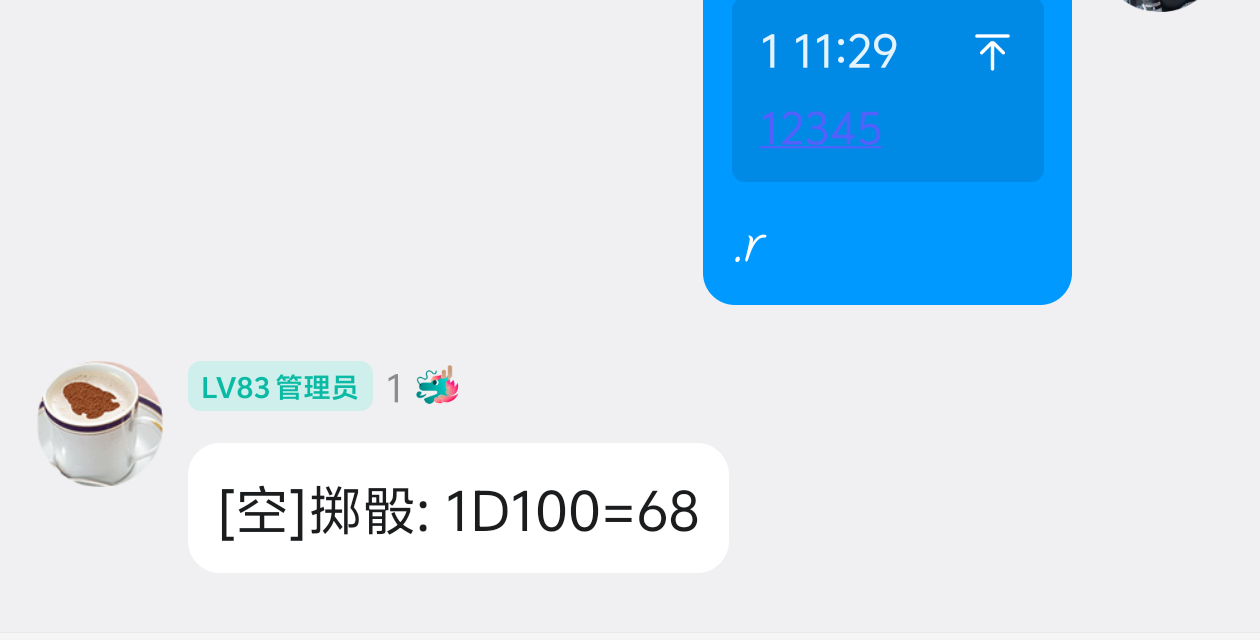This screenshot has width=1260, height=640.
Task: Jump to the quoted message via arrow icon
Action: [x=992, y=52]
